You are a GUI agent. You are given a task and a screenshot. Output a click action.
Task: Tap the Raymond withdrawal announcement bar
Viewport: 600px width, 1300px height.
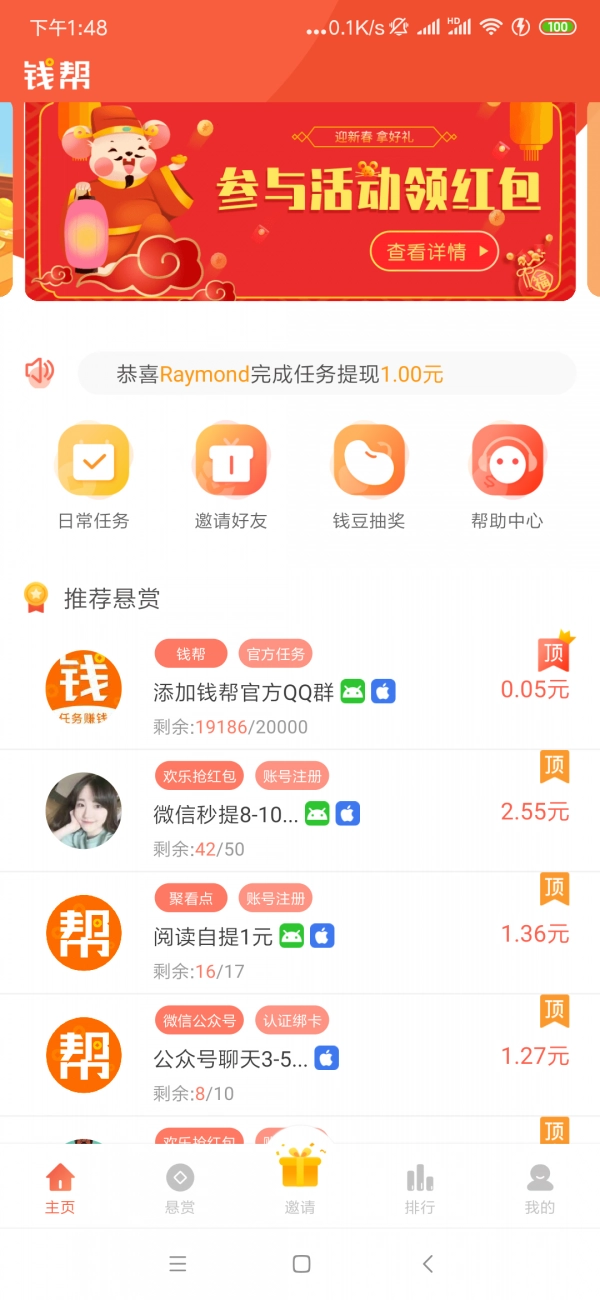326,375
